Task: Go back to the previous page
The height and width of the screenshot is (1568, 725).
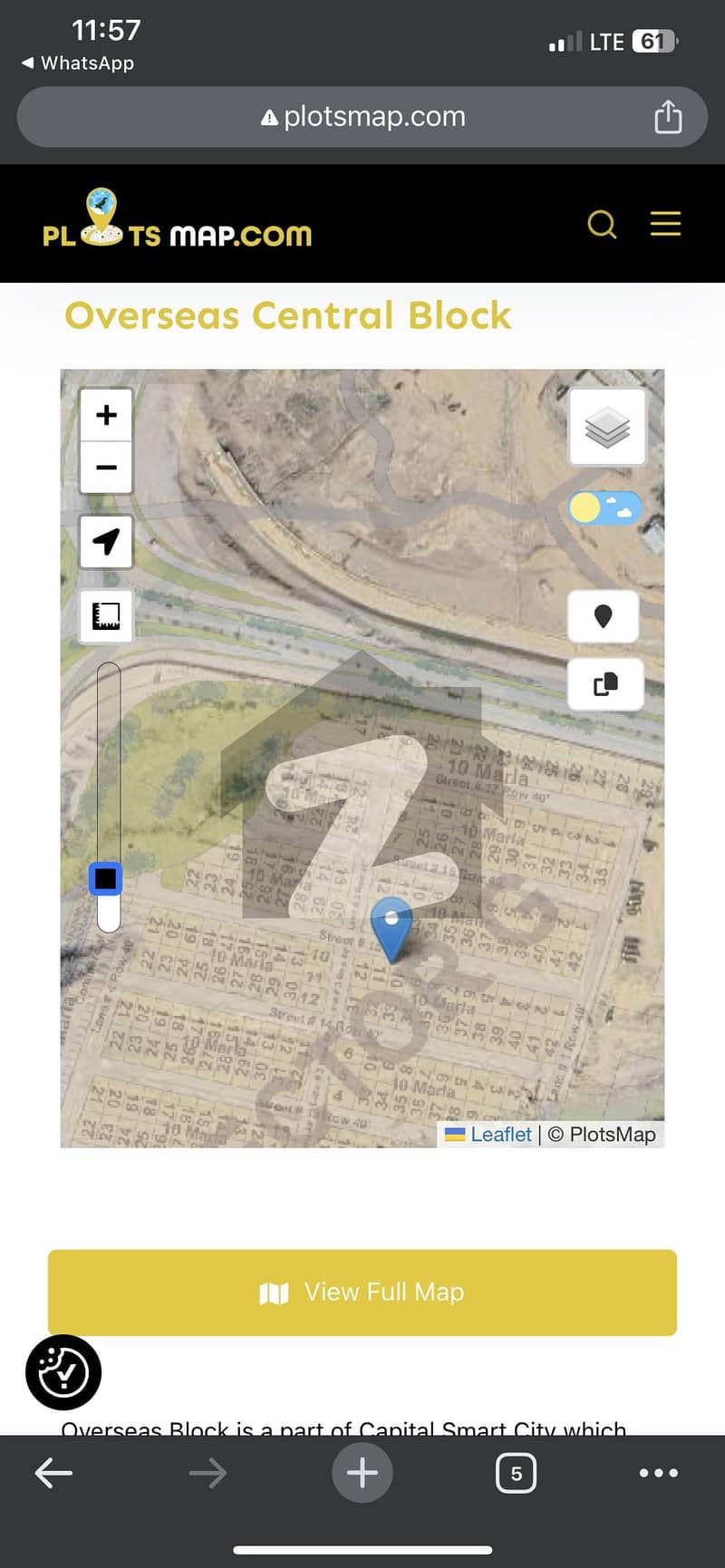Action: coord(53,1473)
